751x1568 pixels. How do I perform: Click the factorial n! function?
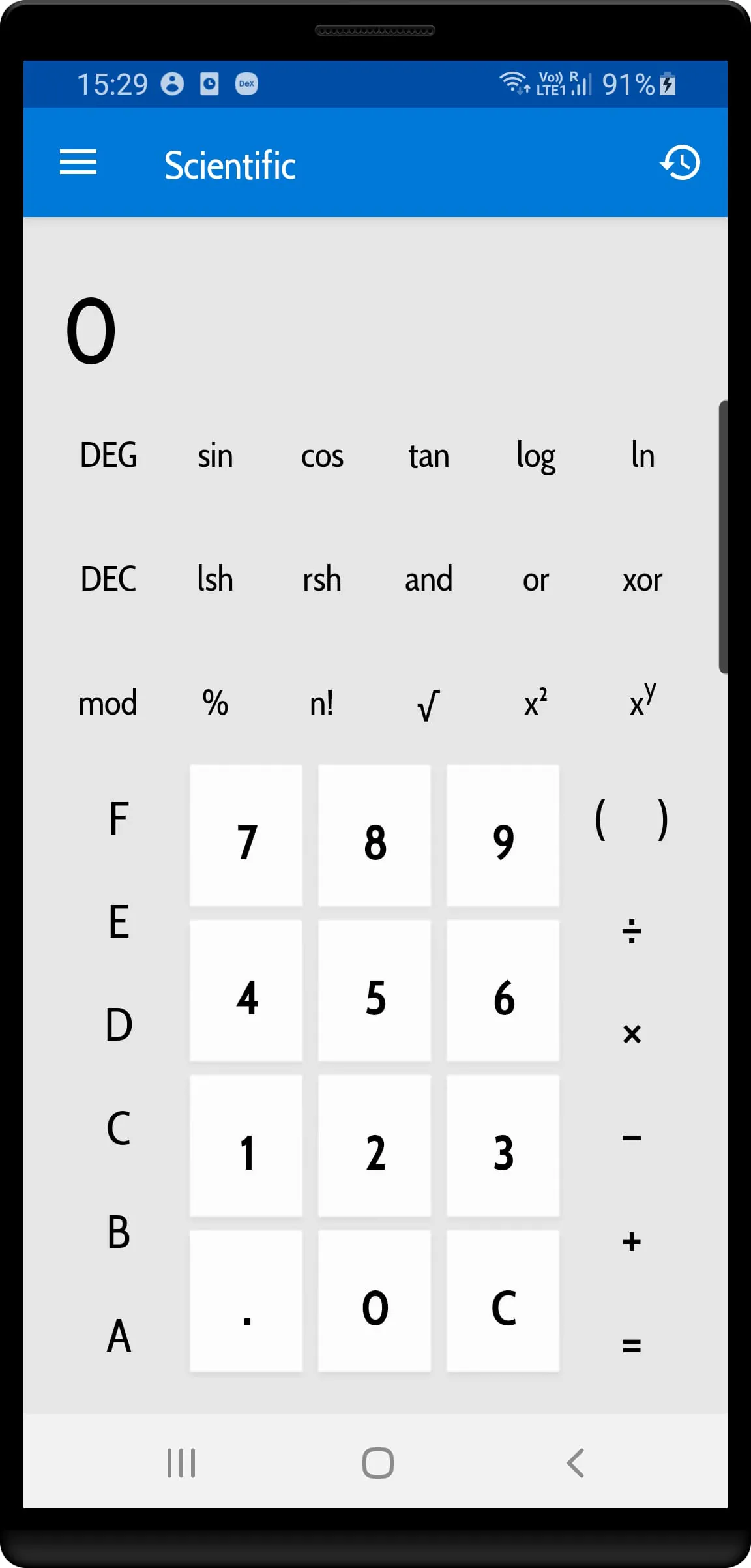click(x=321, y=703)
